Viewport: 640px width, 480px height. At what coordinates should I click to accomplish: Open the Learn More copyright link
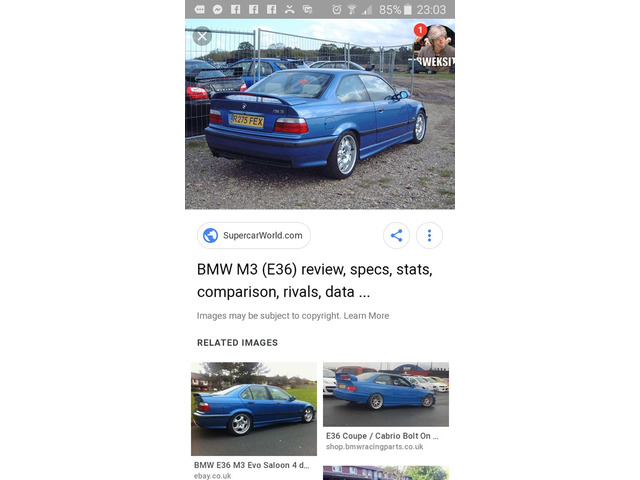tap(366, 316)
